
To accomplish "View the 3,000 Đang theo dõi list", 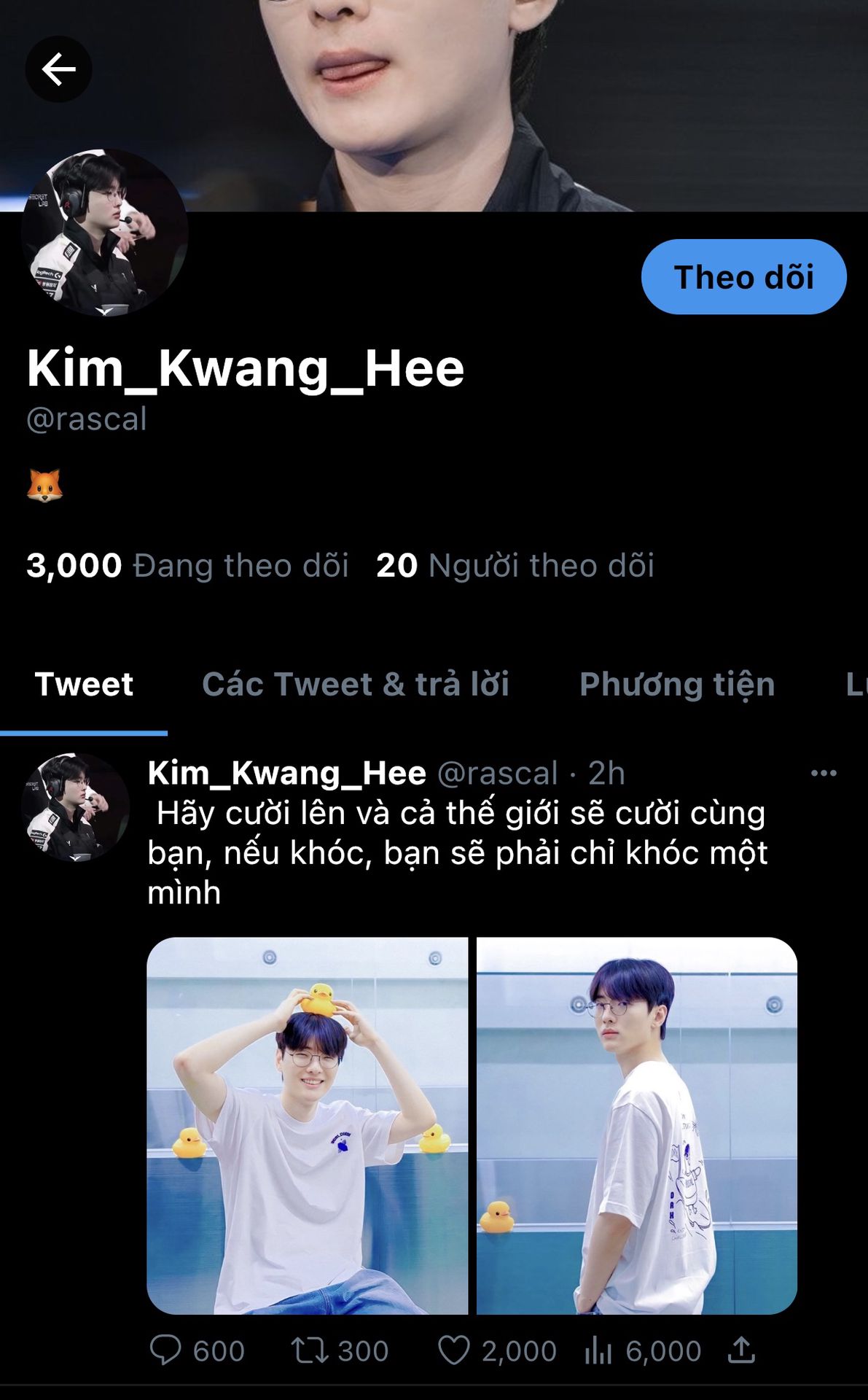I will [187, 565].
